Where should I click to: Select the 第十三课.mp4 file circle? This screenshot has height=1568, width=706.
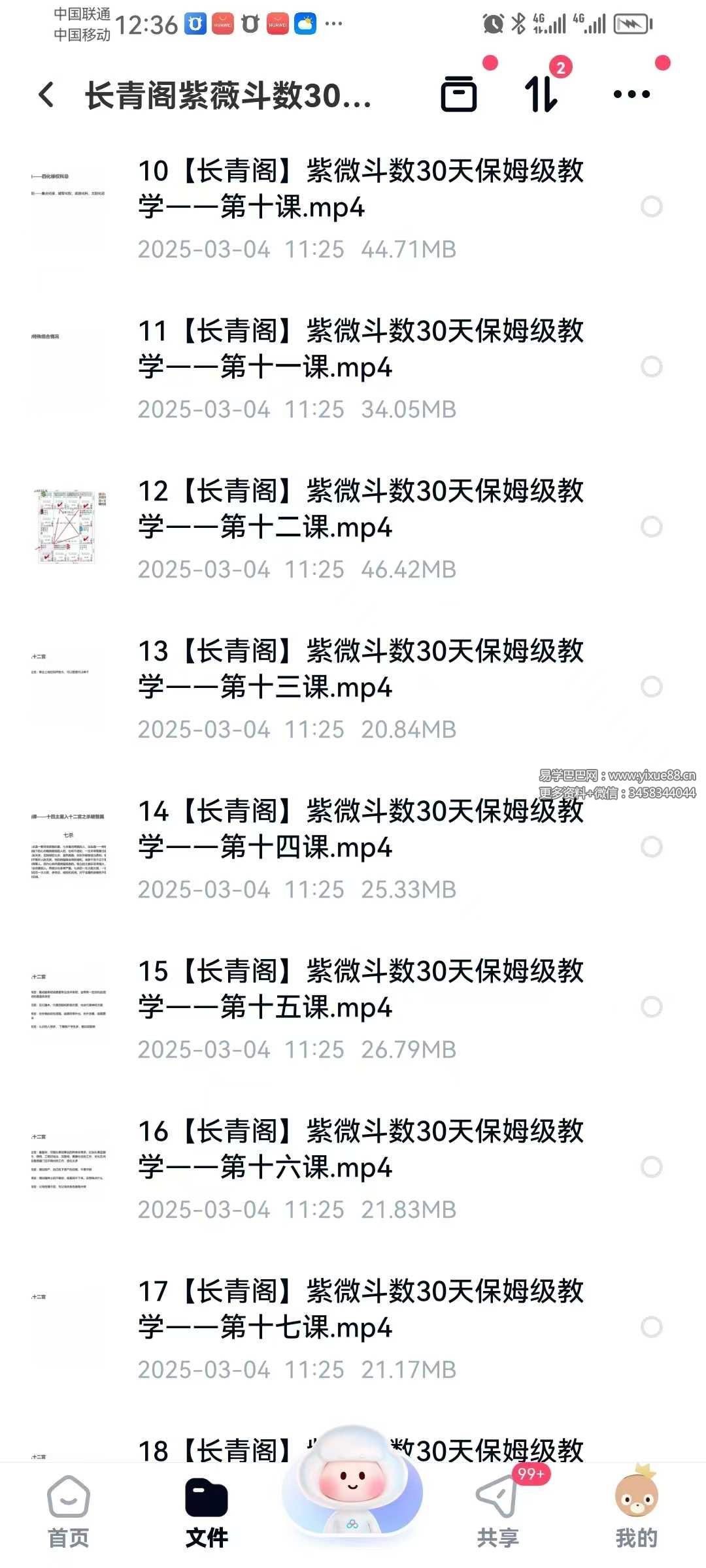click(x=651, y=687)
